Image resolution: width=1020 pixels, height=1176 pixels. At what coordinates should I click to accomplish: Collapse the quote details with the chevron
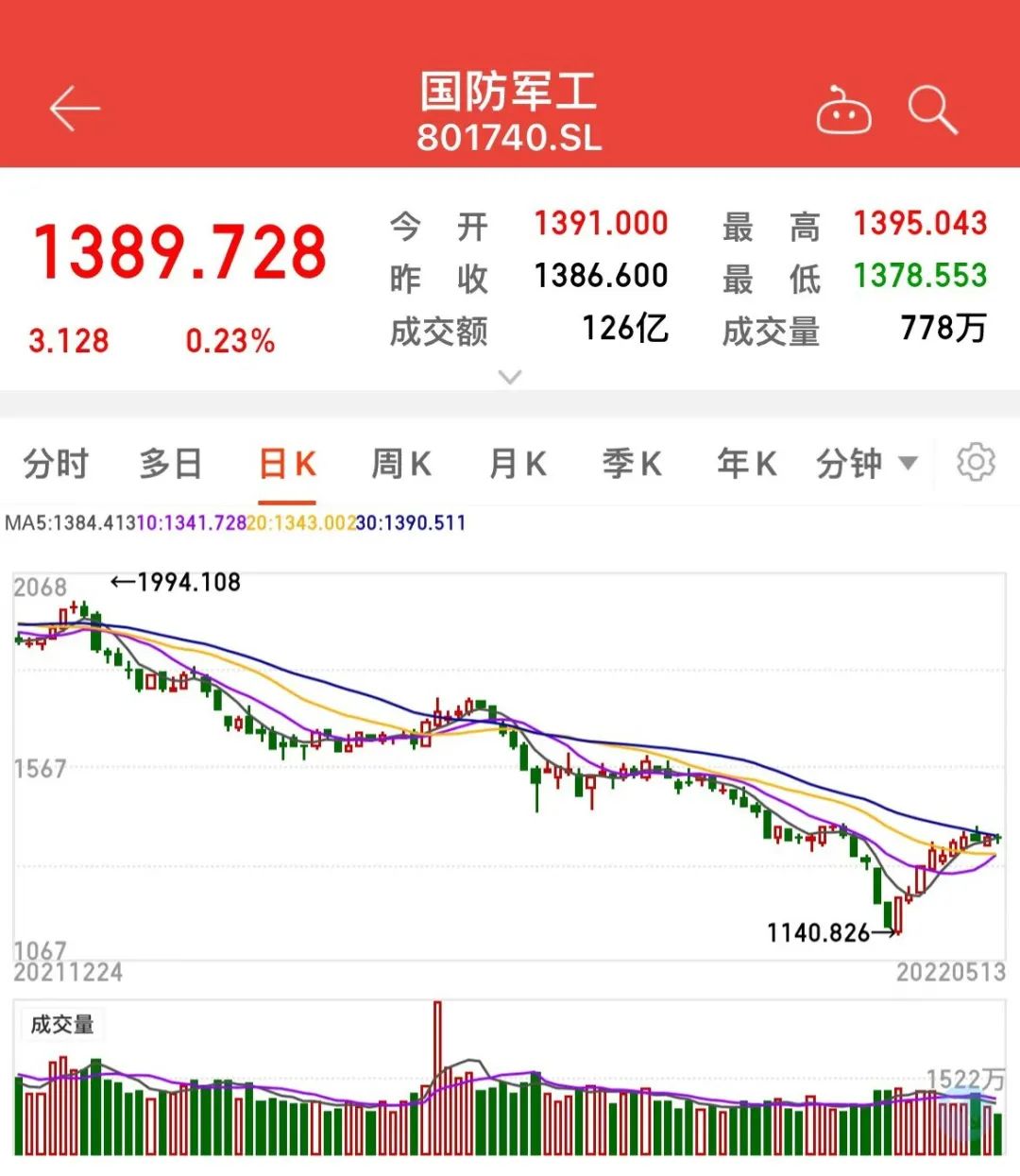[x=510, y=377]
